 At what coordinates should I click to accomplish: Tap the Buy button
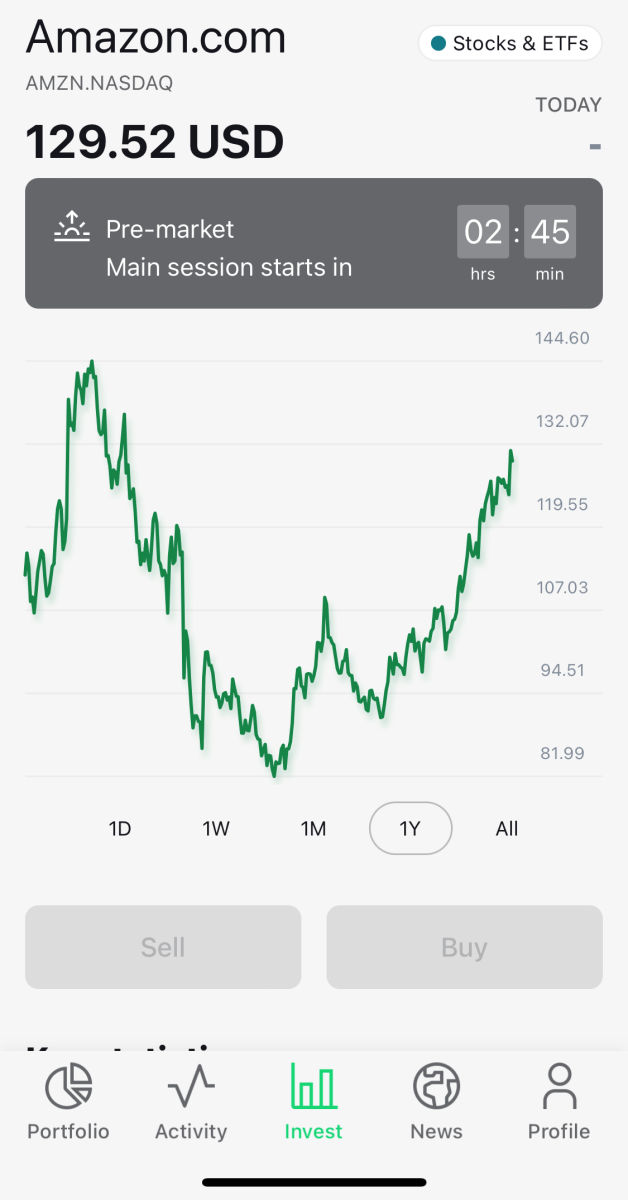coord(464,947)
